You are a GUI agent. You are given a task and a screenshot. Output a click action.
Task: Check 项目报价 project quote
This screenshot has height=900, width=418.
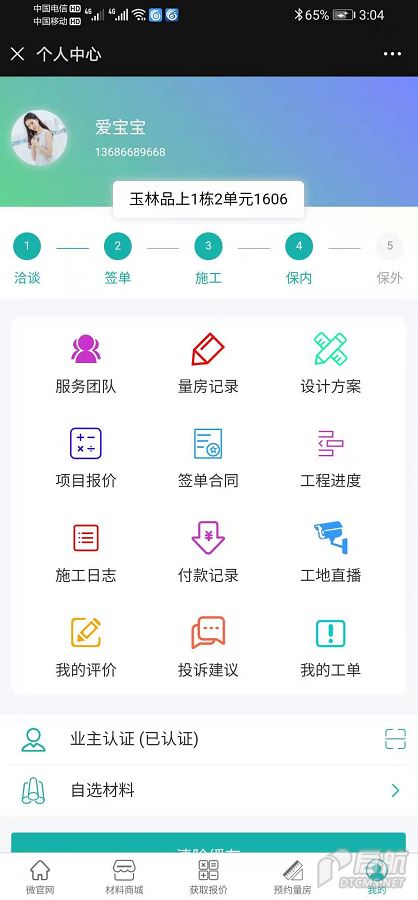(x=86, y=458)
